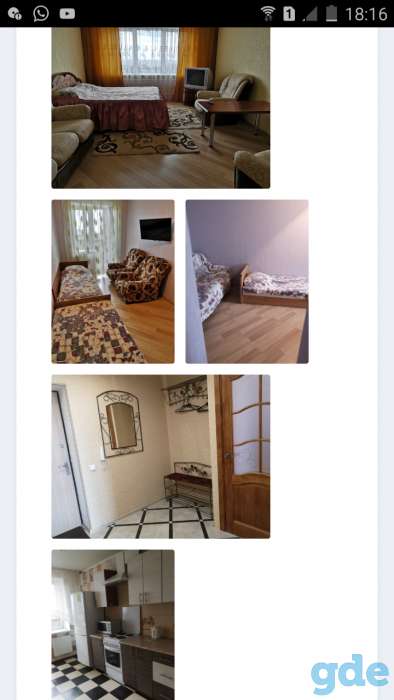Enlarge the hallway photo with the mirror
The width and height of the screenshot is (394, 700).
click(x=161, y=456)
